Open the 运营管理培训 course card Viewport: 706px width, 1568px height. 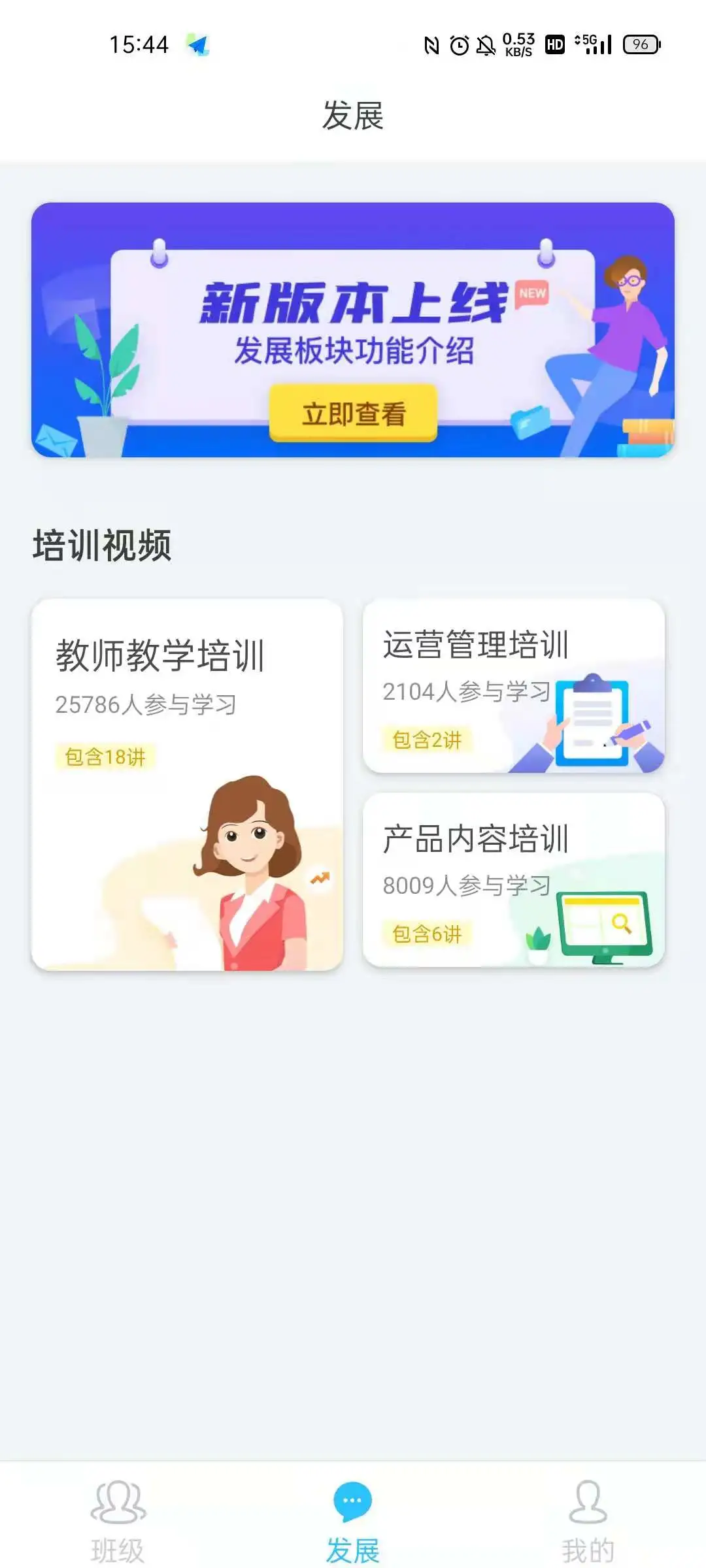point(514,686)
